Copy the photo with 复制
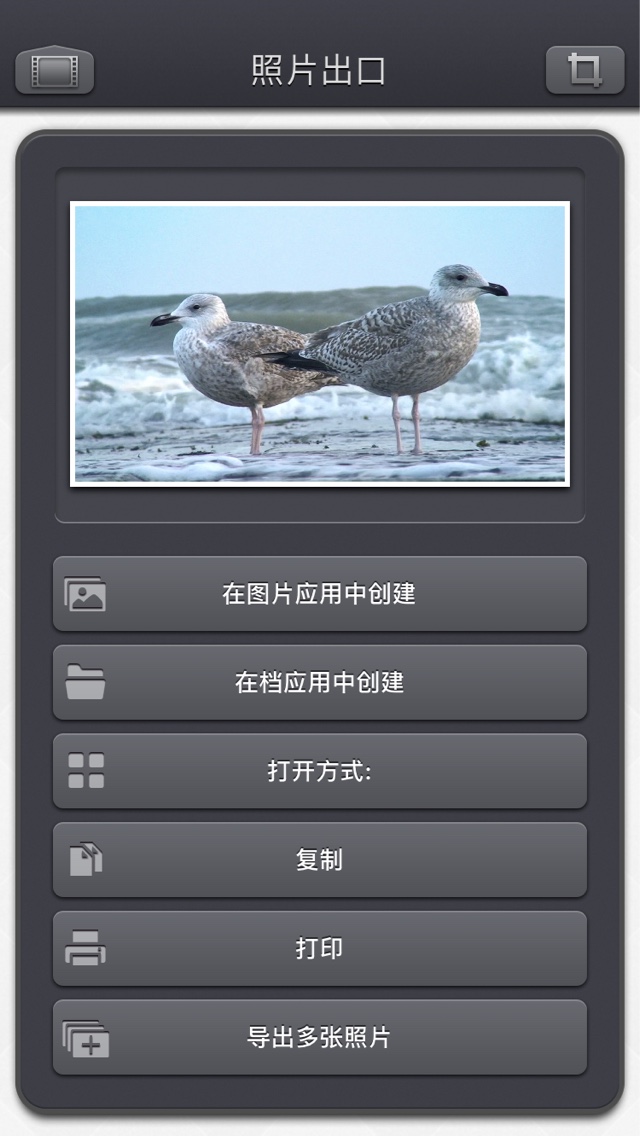640x1136 pixels. pos(320,860)
